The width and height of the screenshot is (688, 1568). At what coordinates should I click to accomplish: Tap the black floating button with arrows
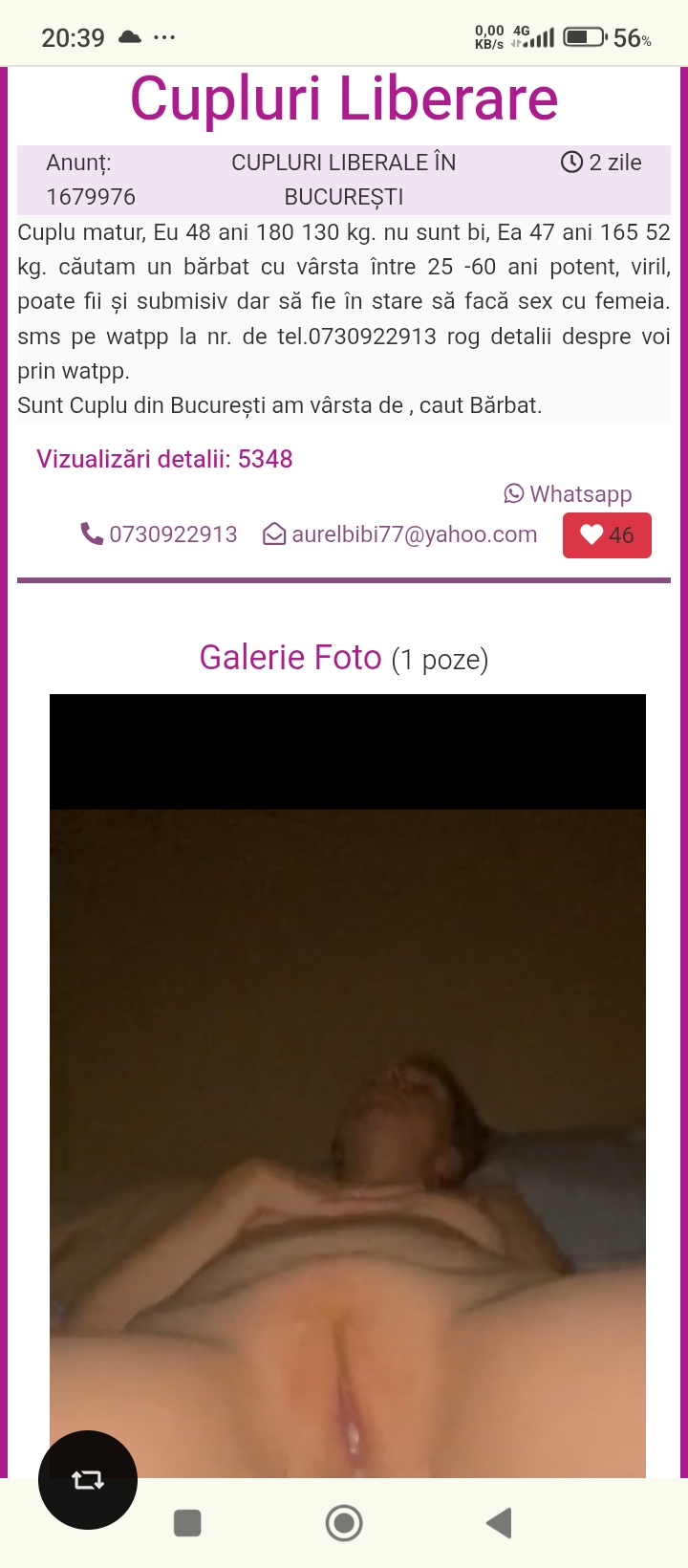click(x=88, y=1480)
